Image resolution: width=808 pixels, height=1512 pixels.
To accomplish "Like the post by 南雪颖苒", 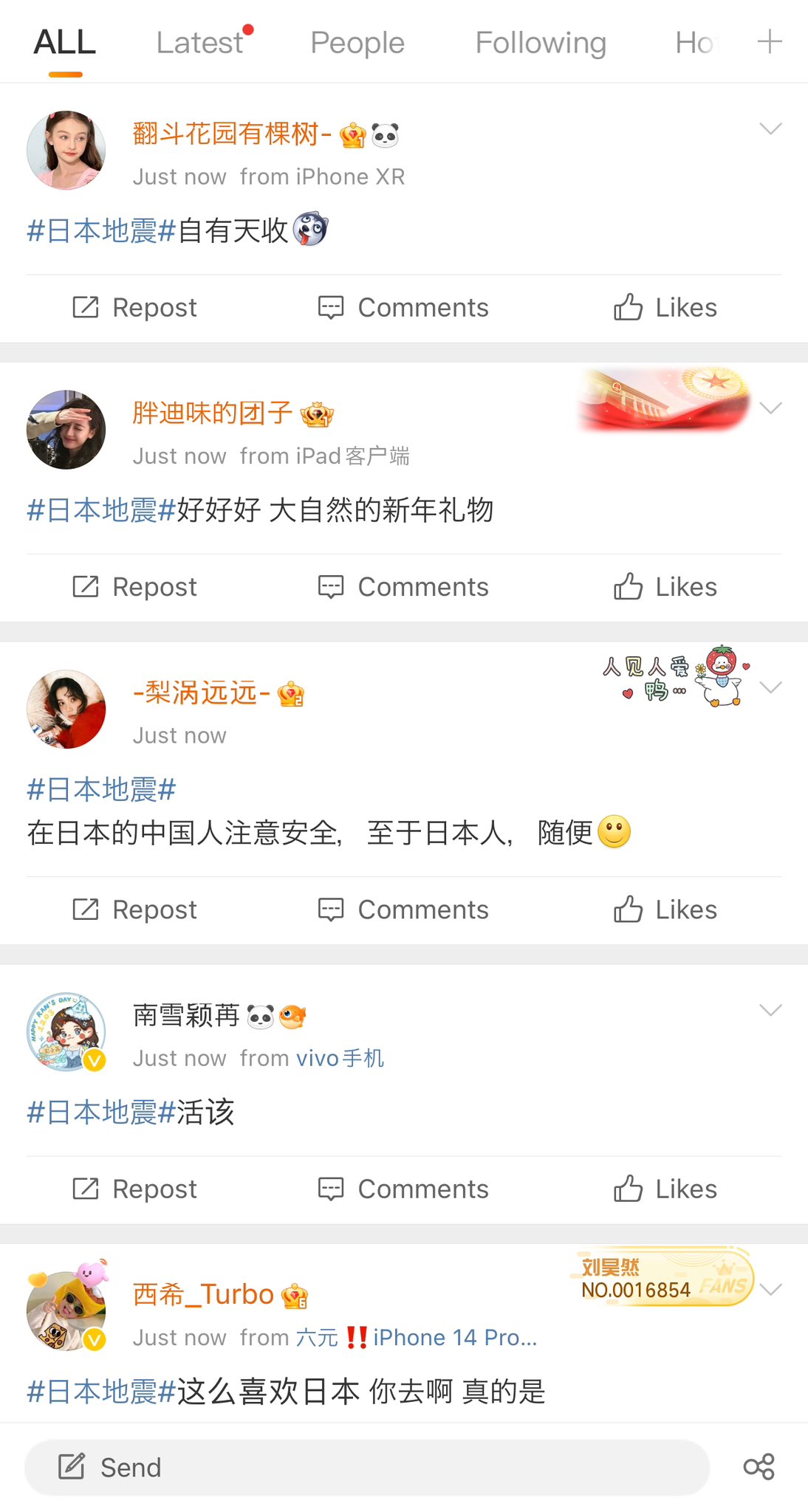I will (x=665, y=1189).
